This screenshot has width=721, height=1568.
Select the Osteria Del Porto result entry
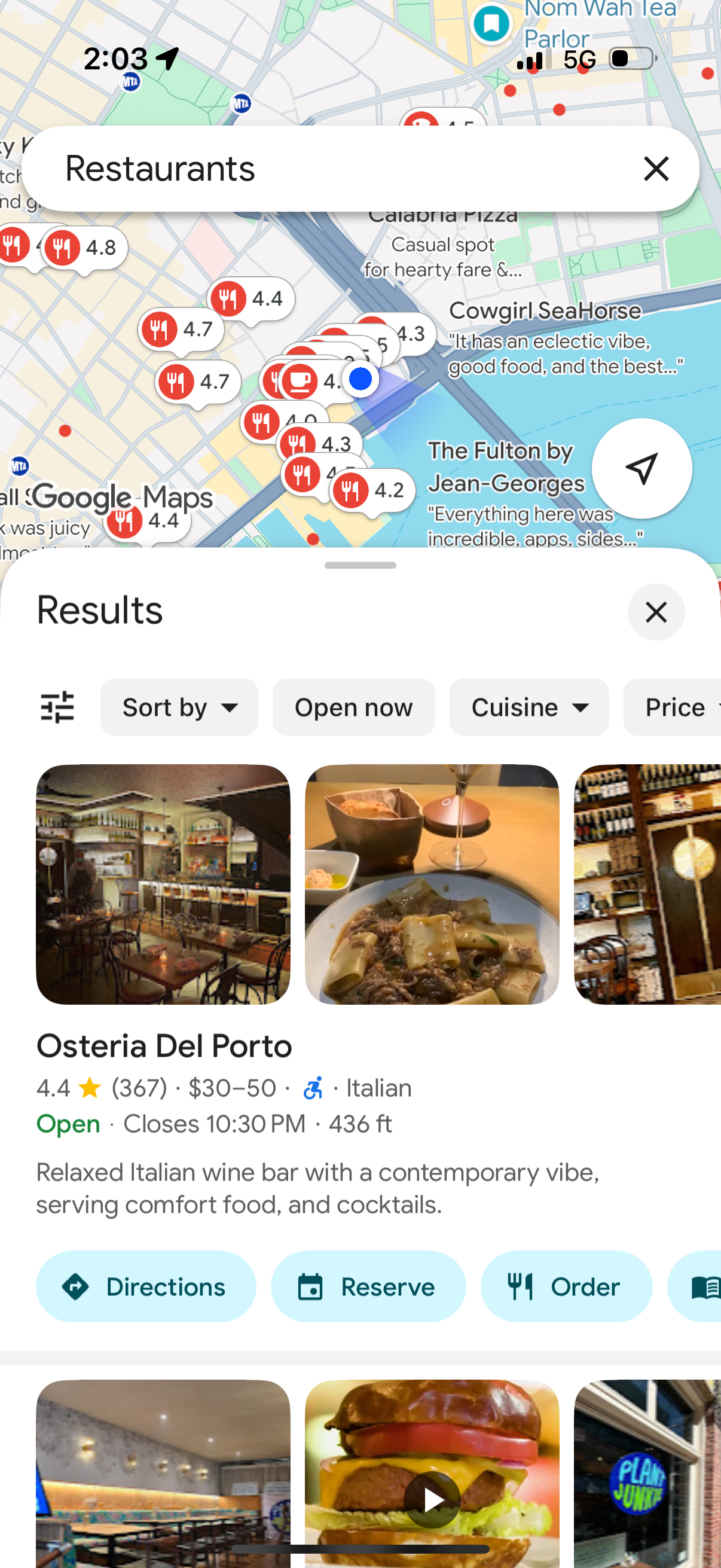[163, 1046]
